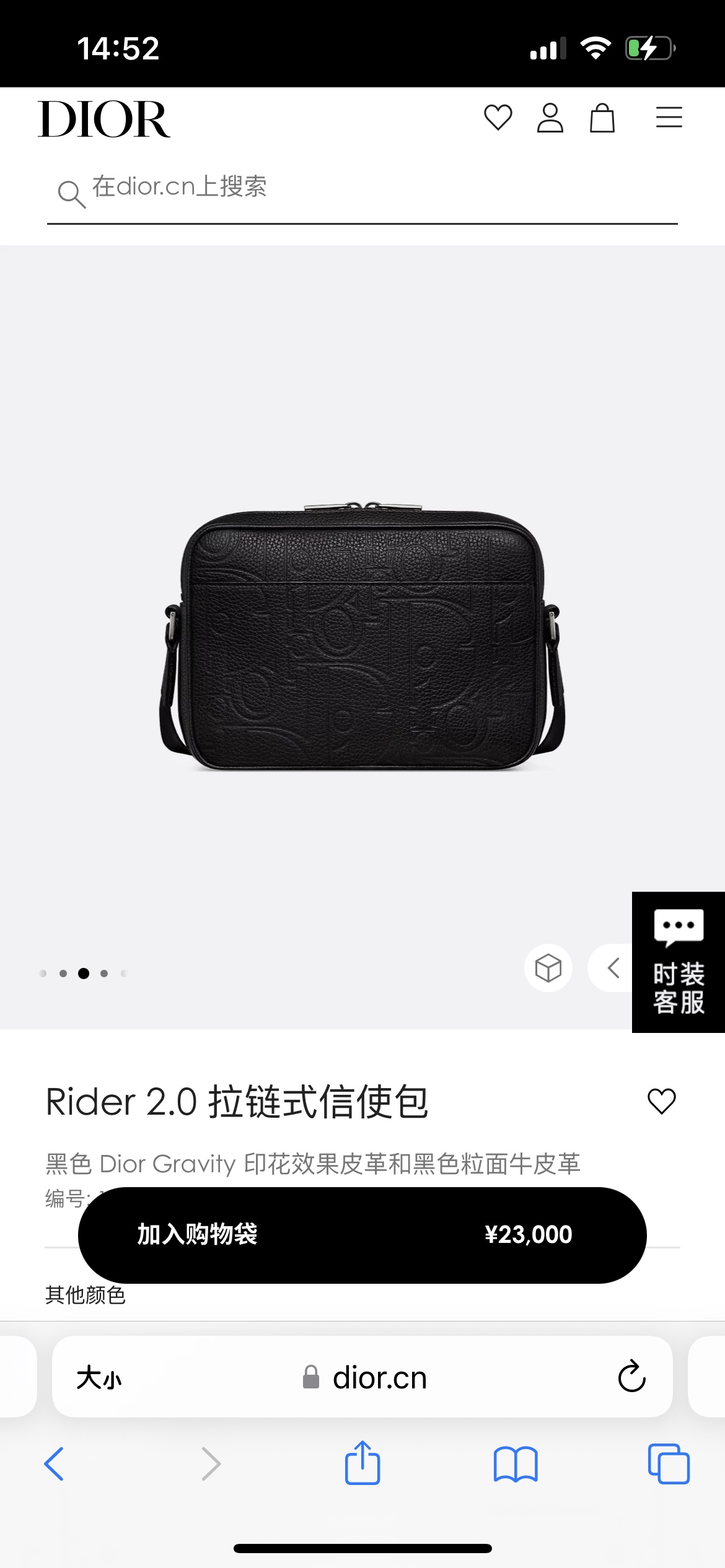Open the wishlist heart in the header

click(498, 118)
